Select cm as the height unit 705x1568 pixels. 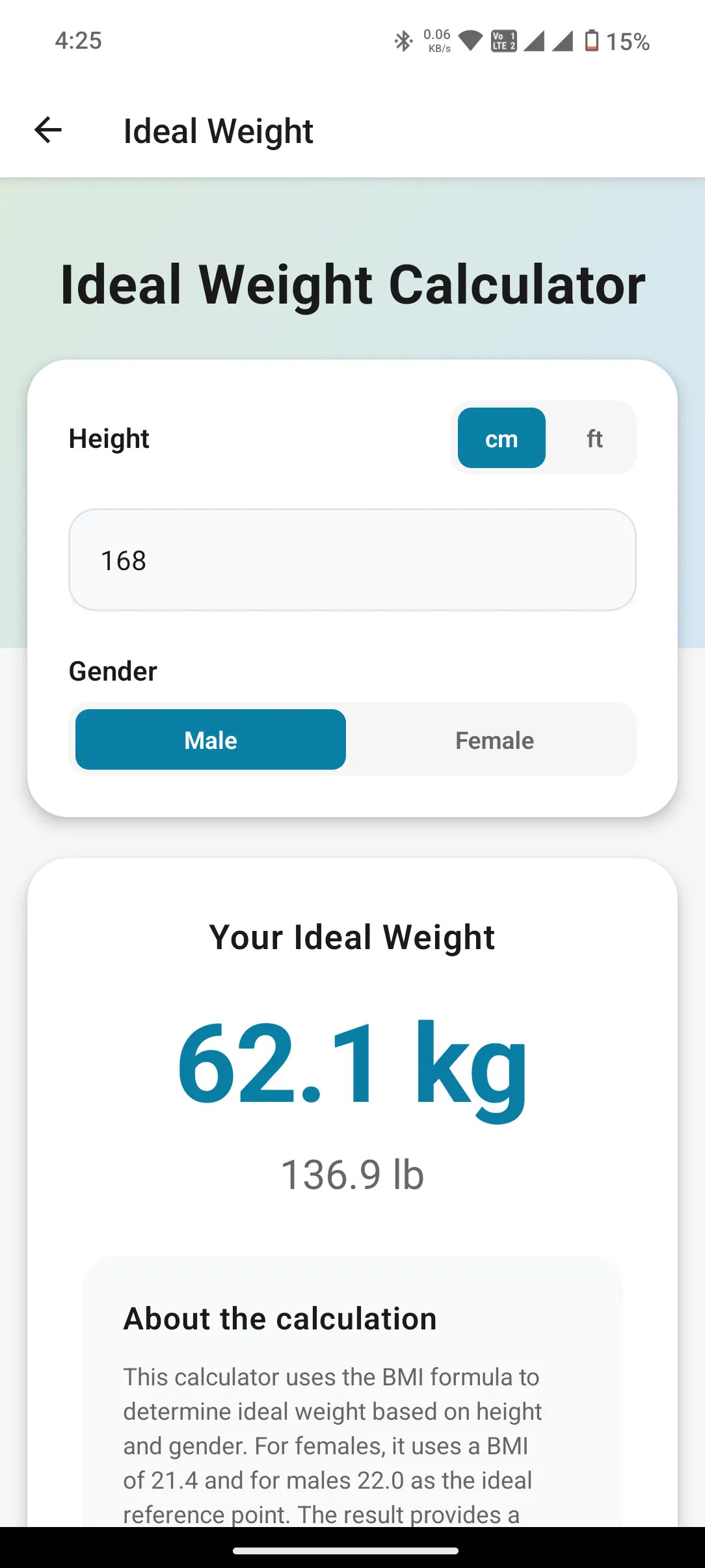point(501,438)
